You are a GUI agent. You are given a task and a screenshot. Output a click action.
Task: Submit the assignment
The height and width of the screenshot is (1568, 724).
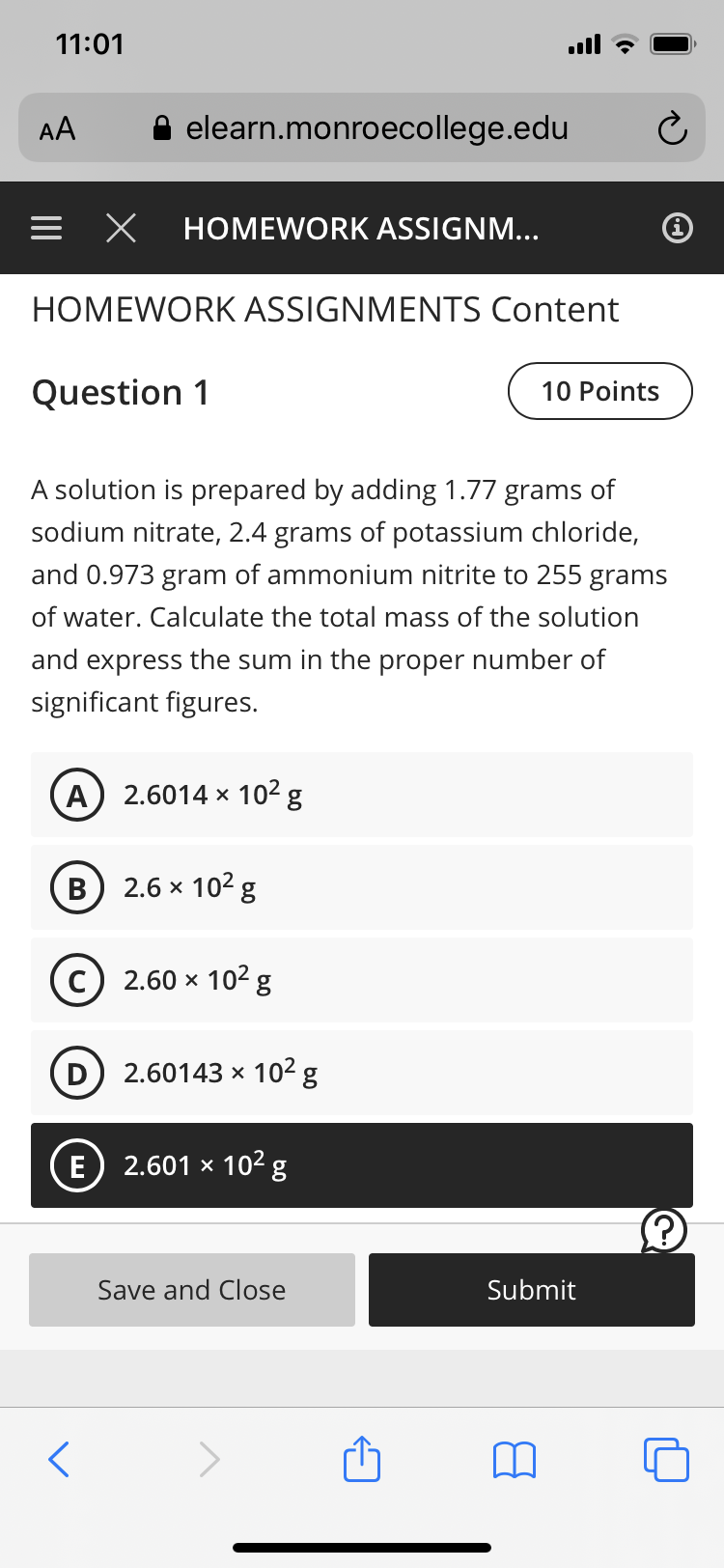532,1290
